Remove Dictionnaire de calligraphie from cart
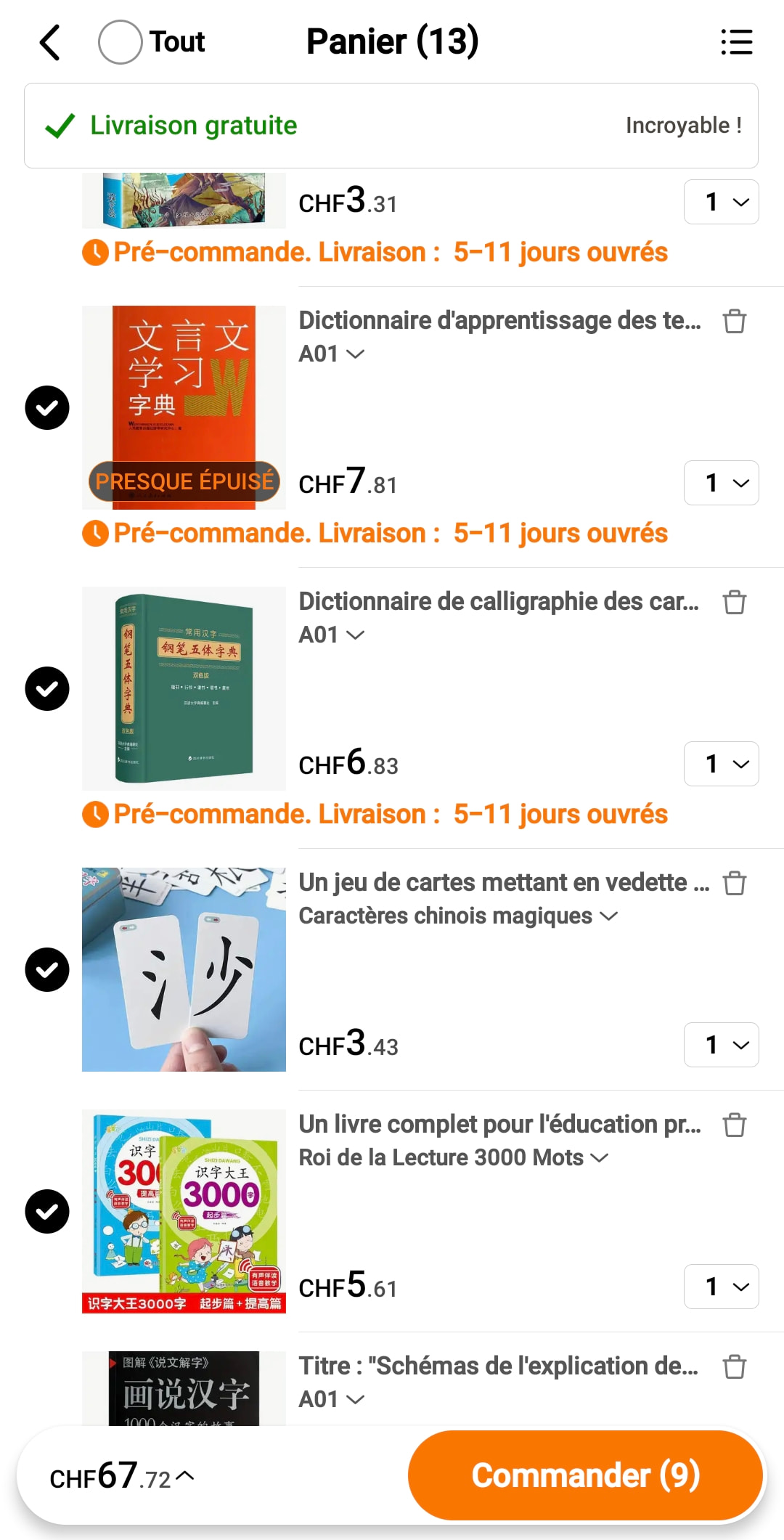Screen dimensions: 784x1540 pos(735,602)
